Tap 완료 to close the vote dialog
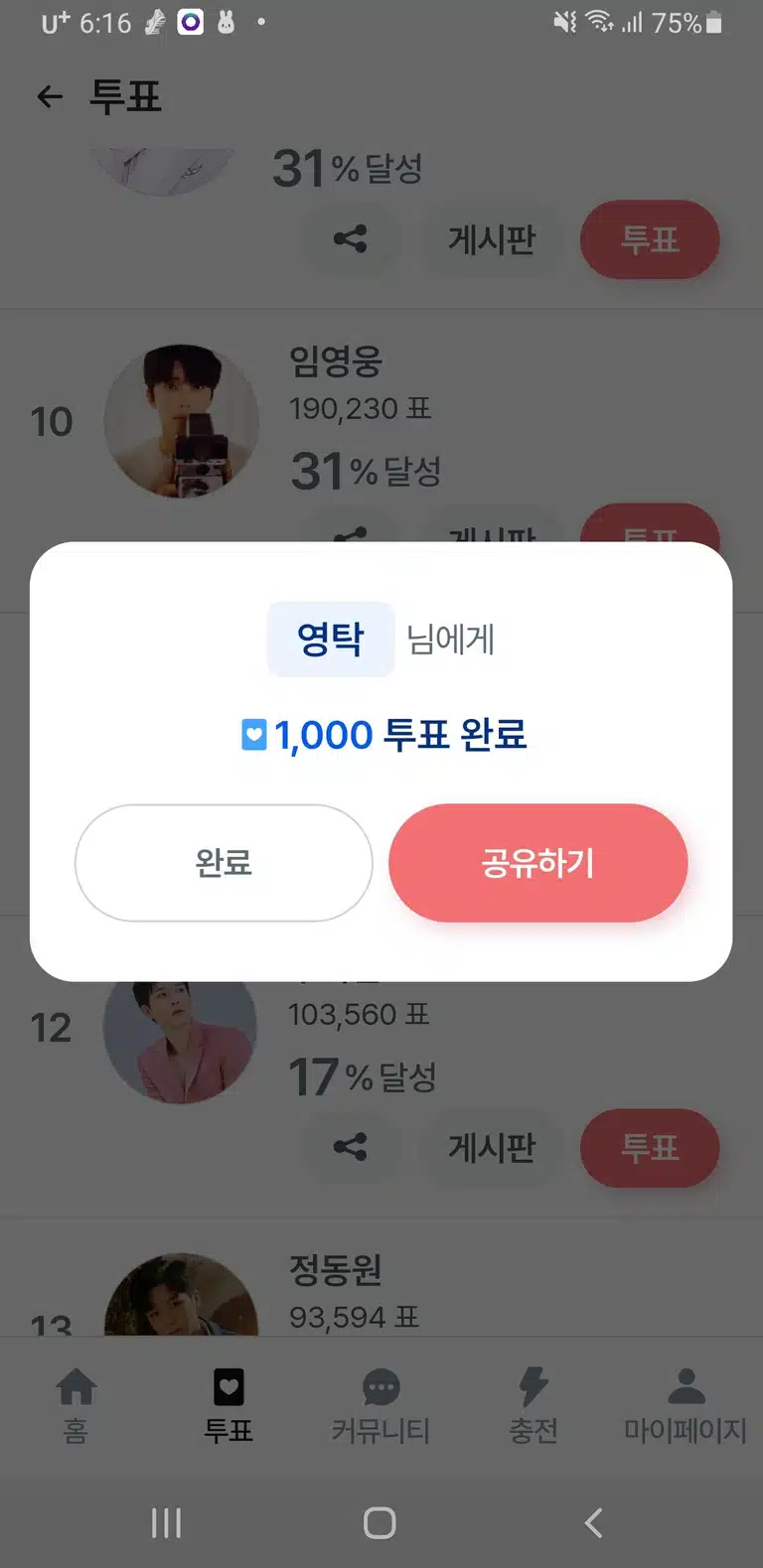The width and height of the screenshot is (763, 1568). 224,863
